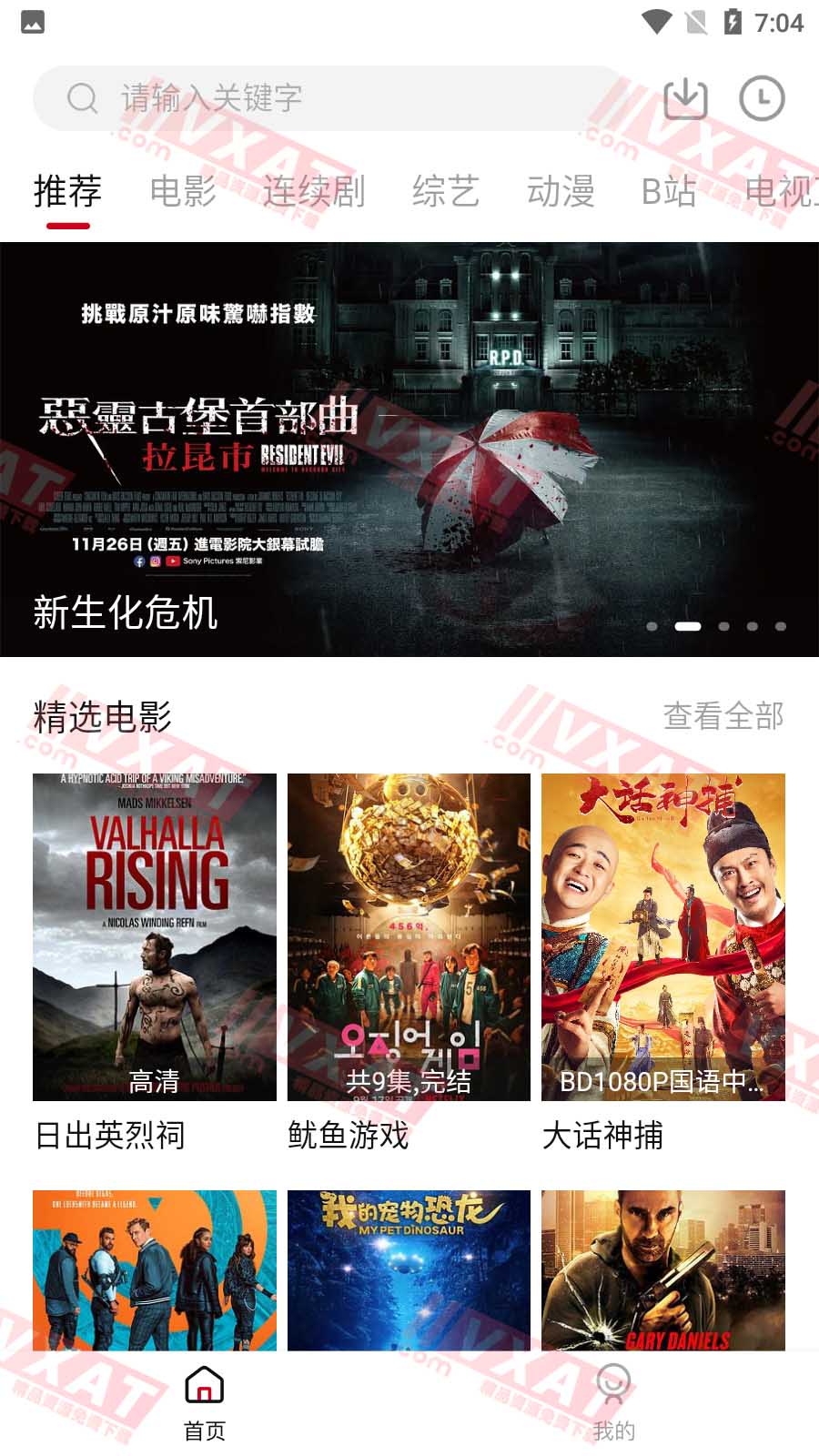This screenshot has width=819, height=1456.
Task: Open watch history clock icon
Action: pos(762,98)
